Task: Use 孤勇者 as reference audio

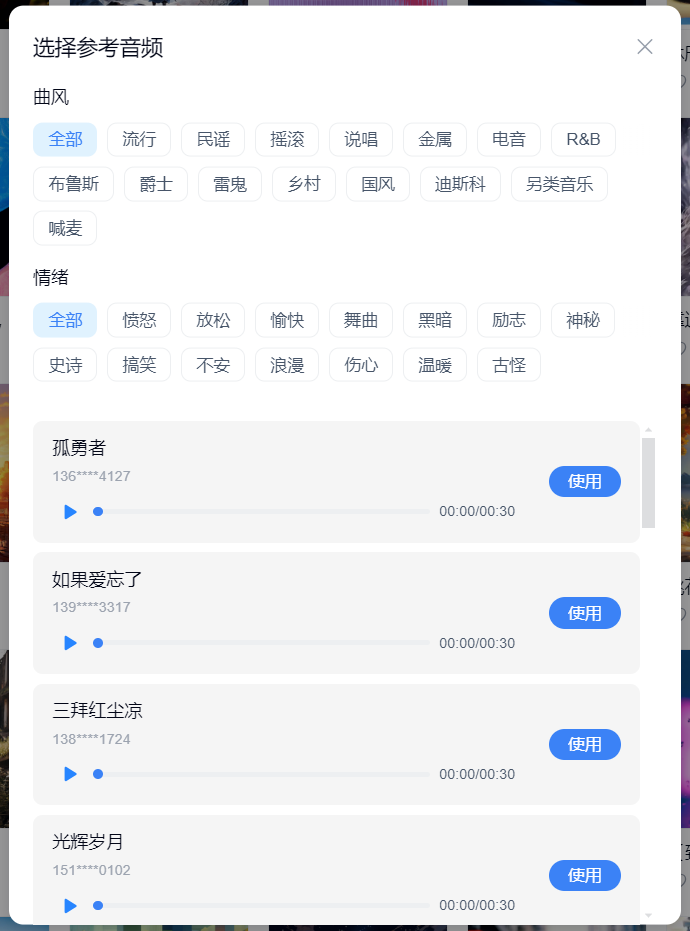Action: [584, 482]
